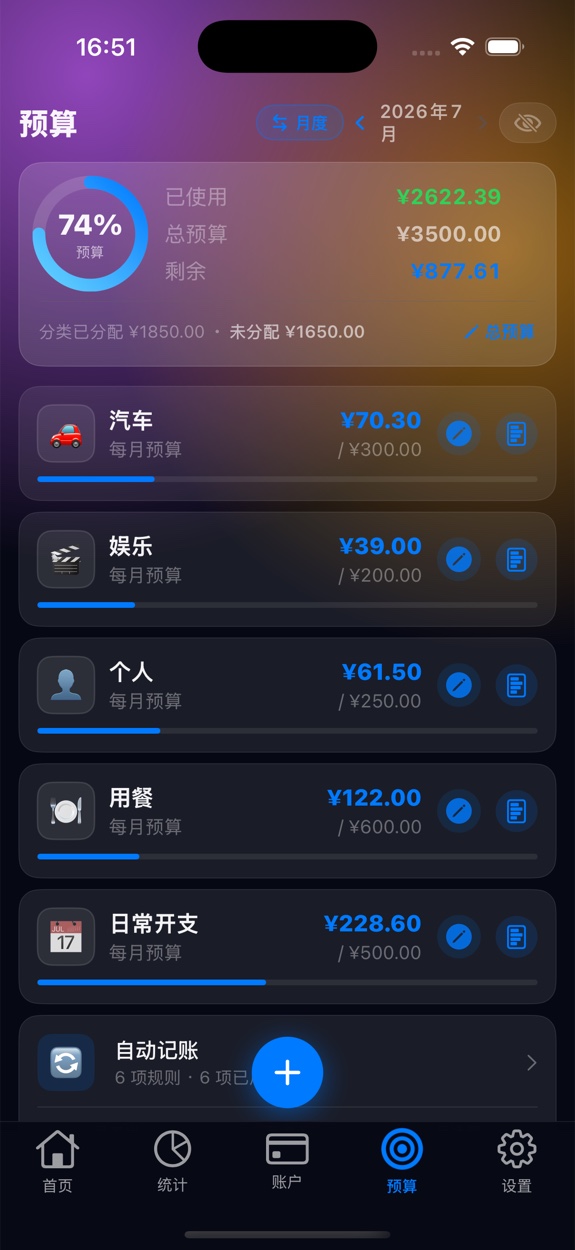Switch to the 账户 tab

click(287, 1162)
